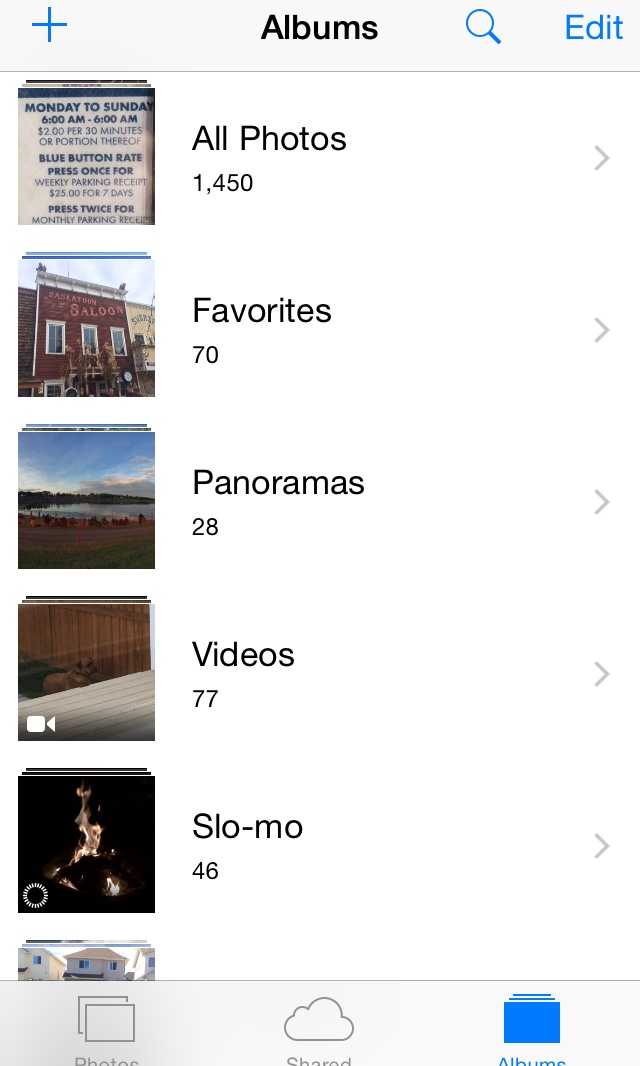Tap Edit to manage albums
Image resolution: width=640 pixels, height=1066 pixels.
pos(594,27)
